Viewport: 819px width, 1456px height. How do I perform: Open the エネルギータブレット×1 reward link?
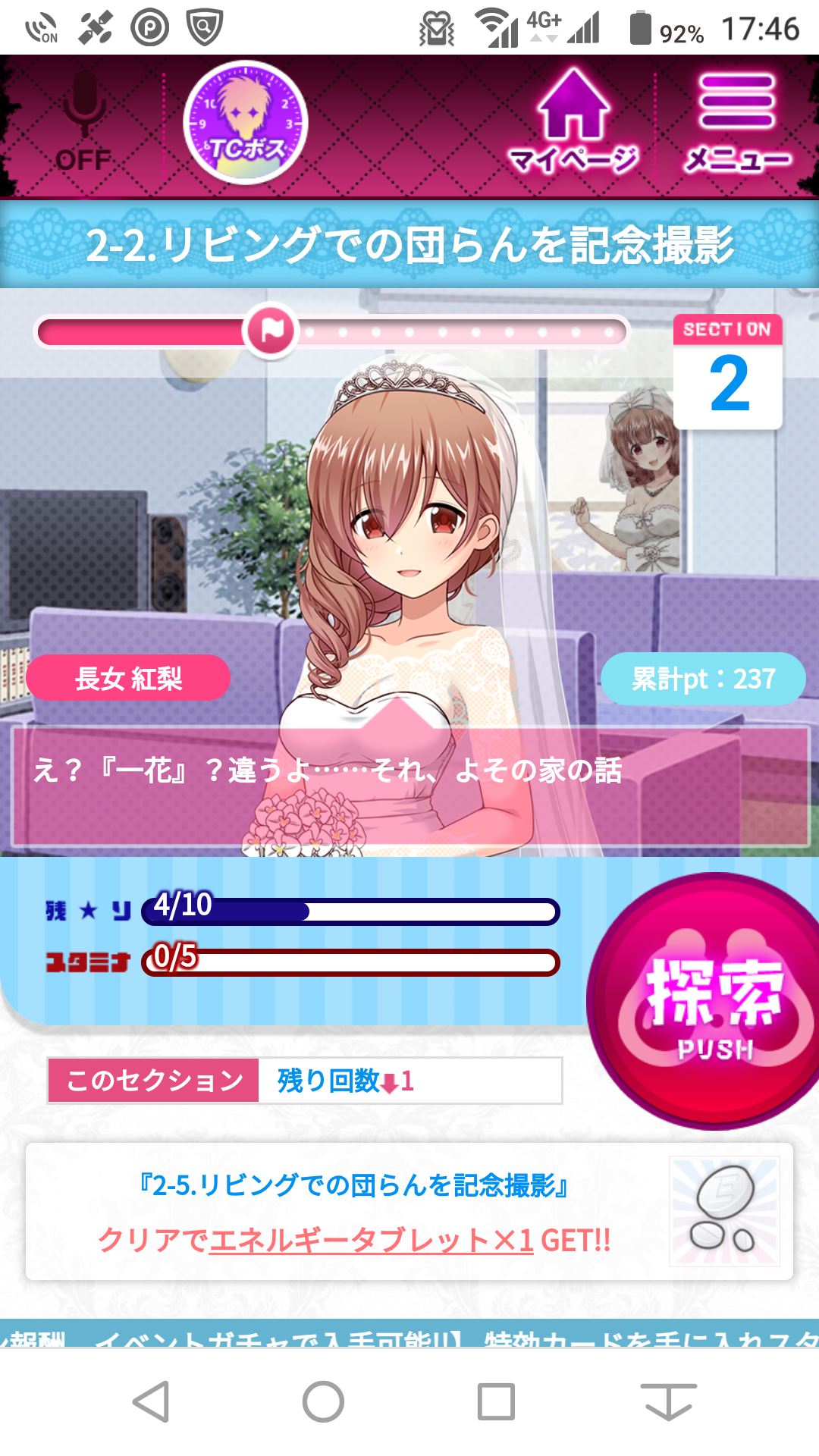372,1241
